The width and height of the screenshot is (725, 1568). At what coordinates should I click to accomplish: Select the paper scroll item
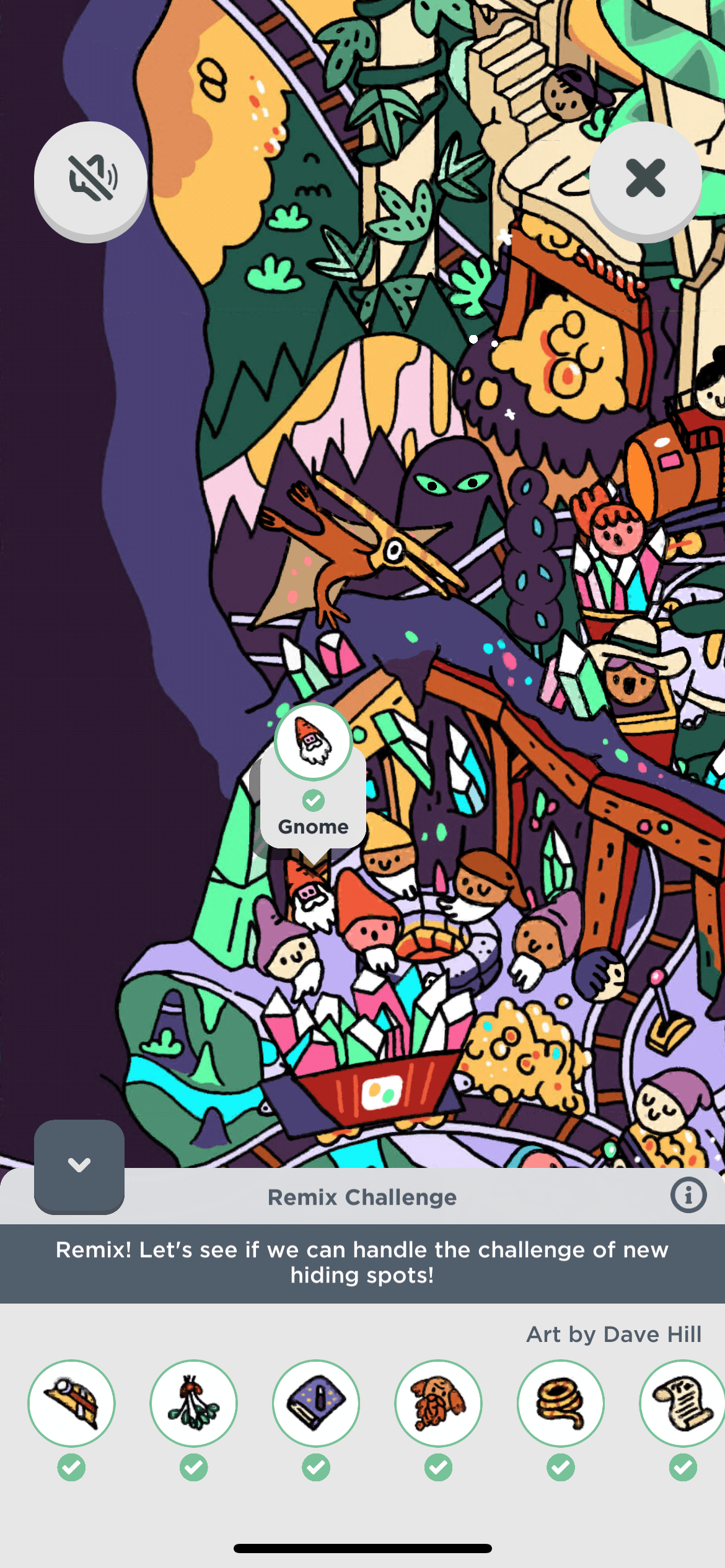682,1403
